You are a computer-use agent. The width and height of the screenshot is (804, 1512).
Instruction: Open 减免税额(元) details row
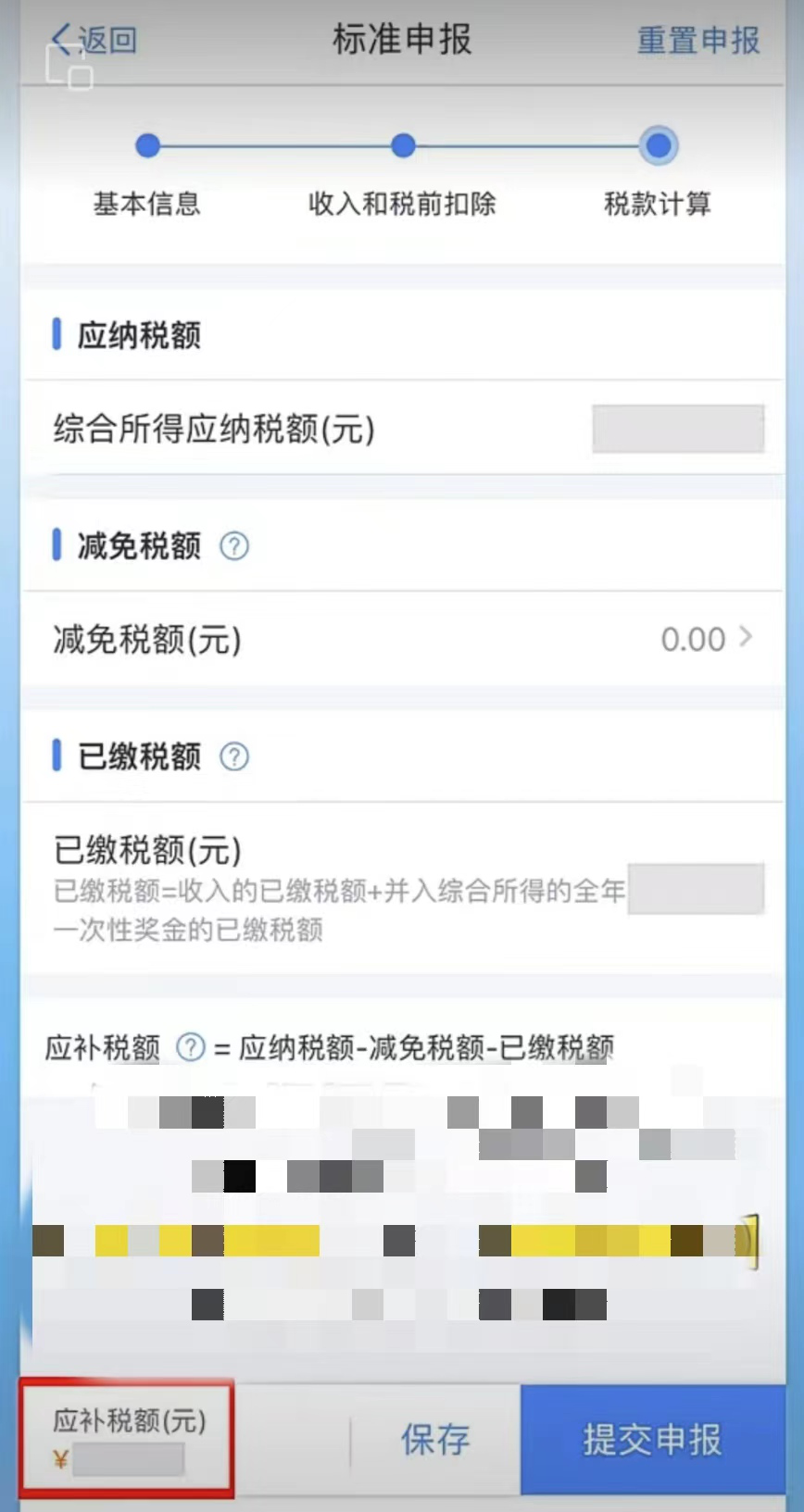[x=402, y=639]
